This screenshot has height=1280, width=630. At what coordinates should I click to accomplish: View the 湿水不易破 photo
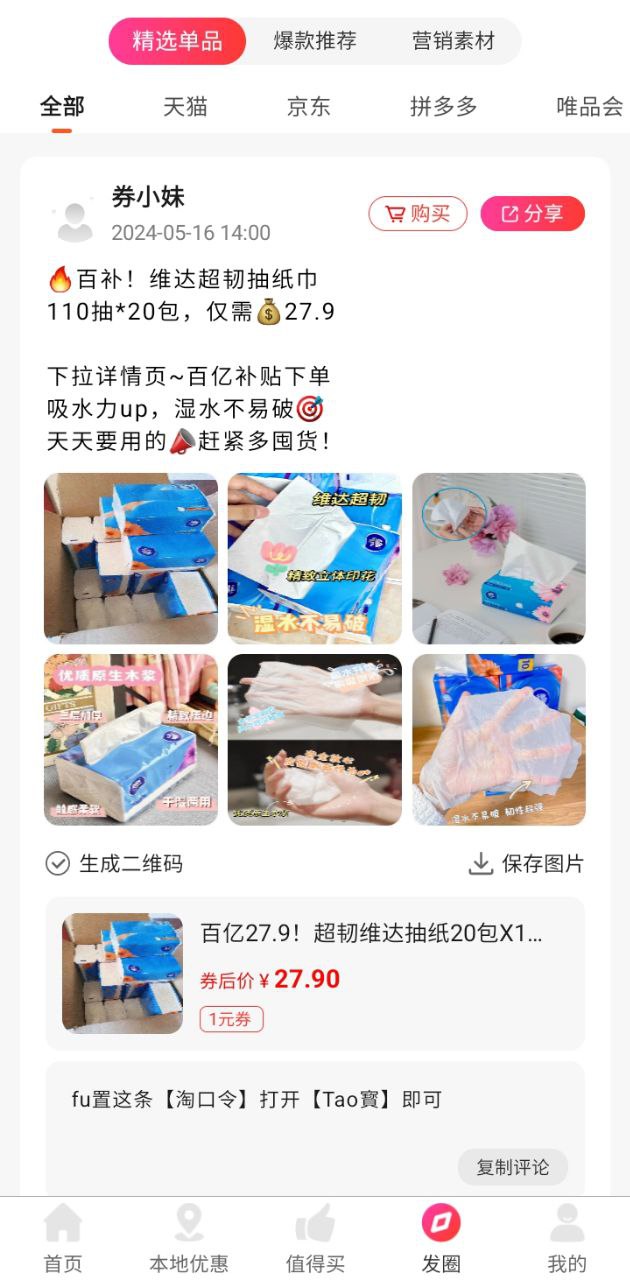[x=314, y=558]
